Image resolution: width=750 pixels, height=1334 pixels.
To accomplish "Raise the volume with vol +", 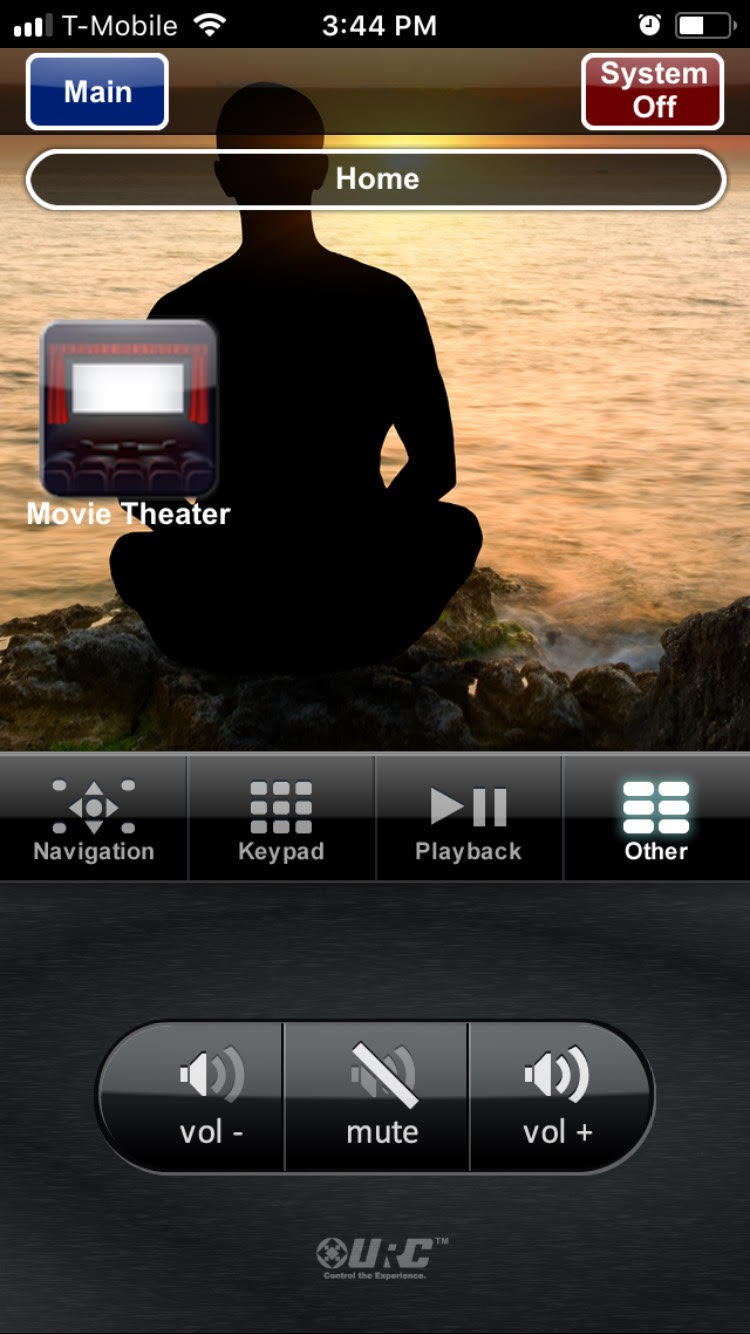I will 557,1098.
